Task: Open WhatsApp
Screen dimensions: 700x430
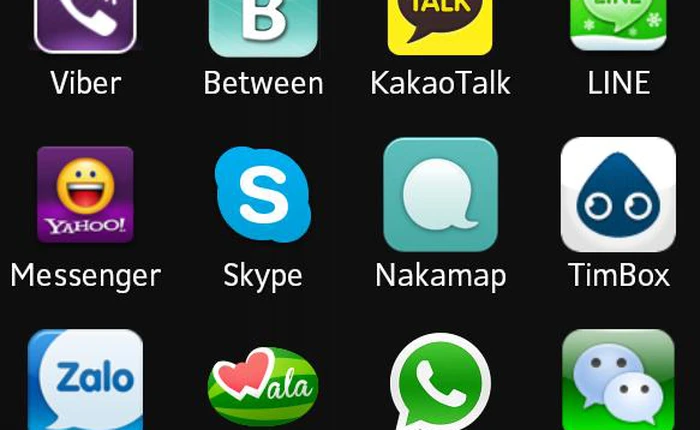Action: tap(440, 385)
